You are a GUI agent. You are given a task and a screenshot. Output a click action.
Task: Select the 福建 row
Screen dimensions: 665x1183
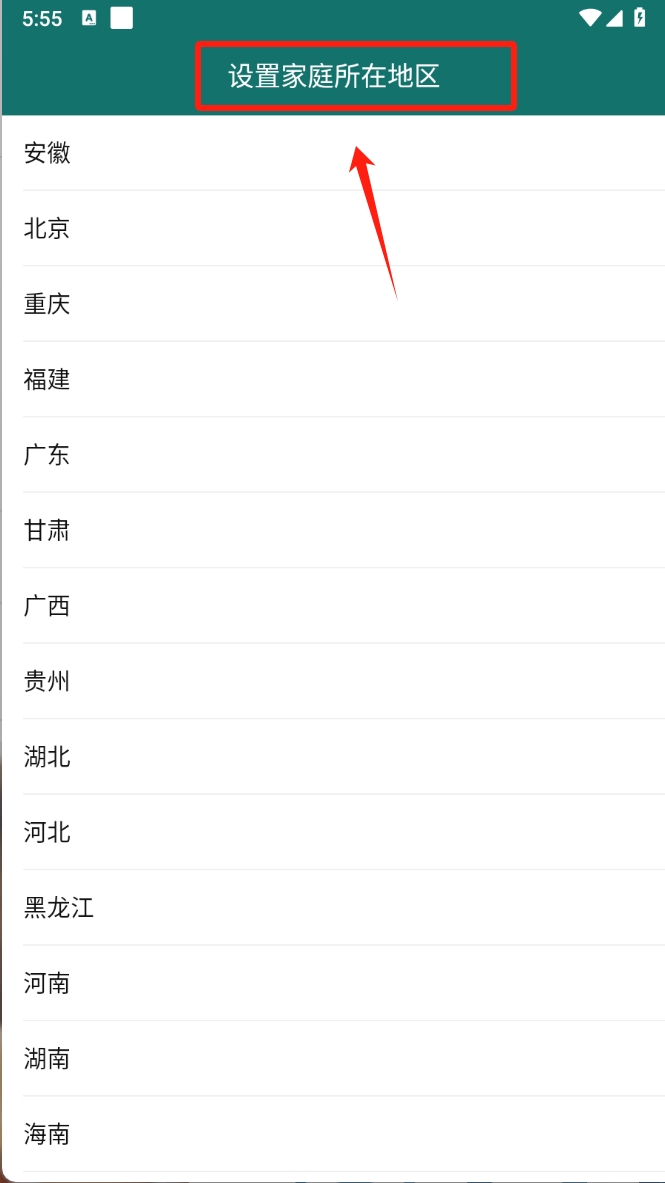[48, 379]
